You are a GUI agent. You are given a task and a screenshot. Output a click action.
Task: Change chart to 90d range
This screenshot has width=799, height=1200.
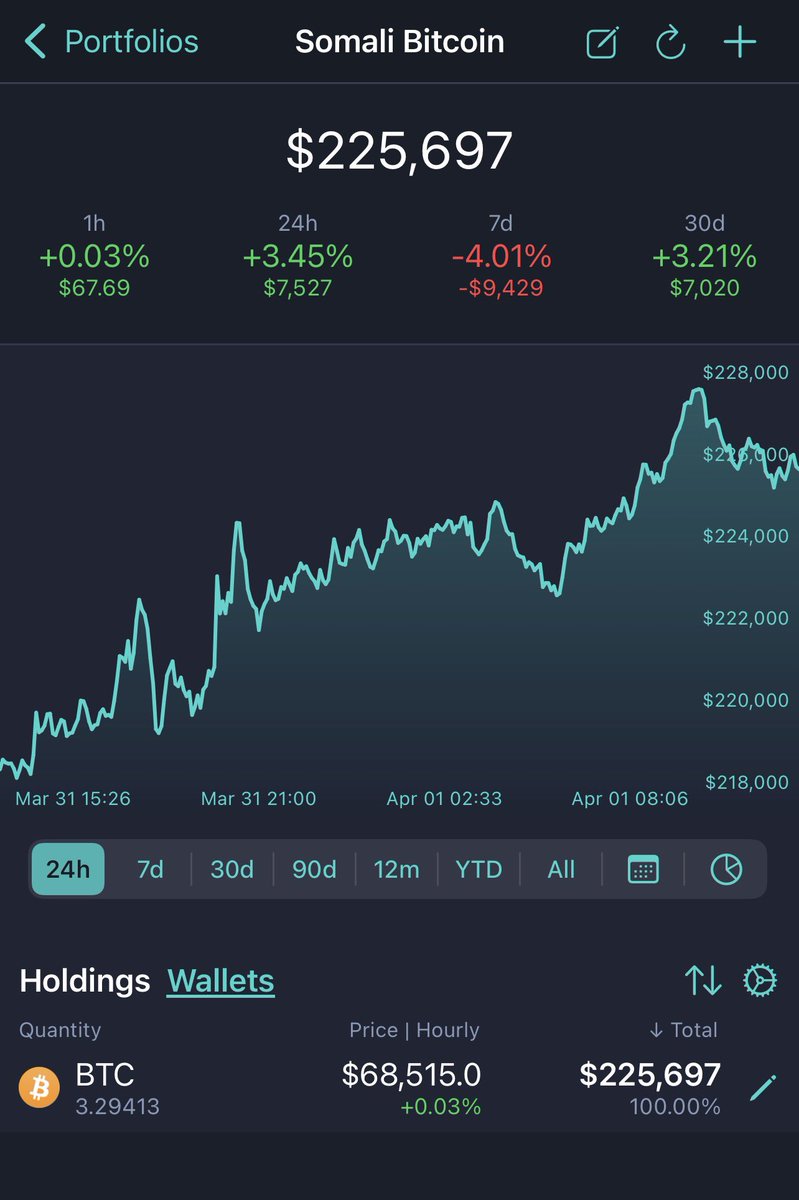click(x=314, y=869)
